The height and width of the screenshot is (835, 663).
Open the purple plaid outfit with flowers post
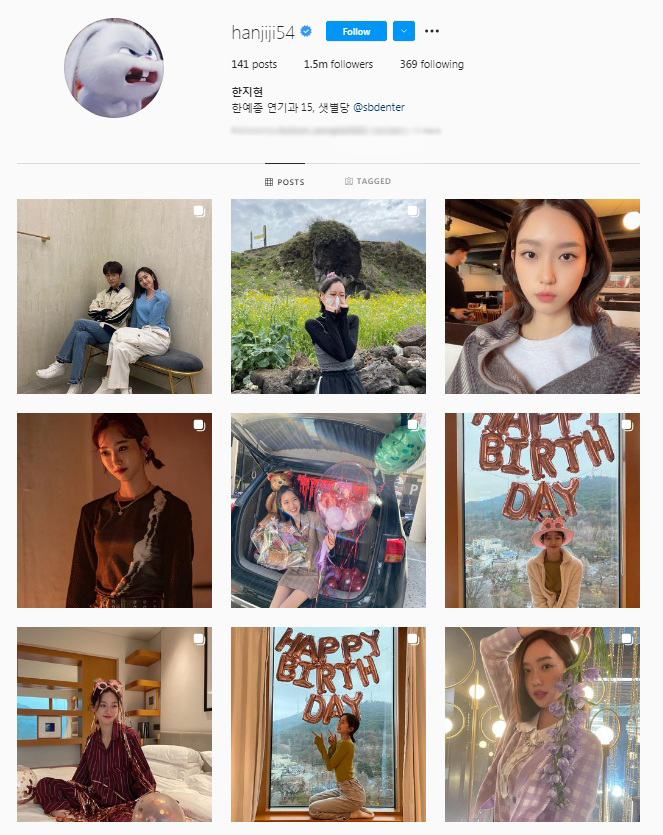click(x=542, y=724)
